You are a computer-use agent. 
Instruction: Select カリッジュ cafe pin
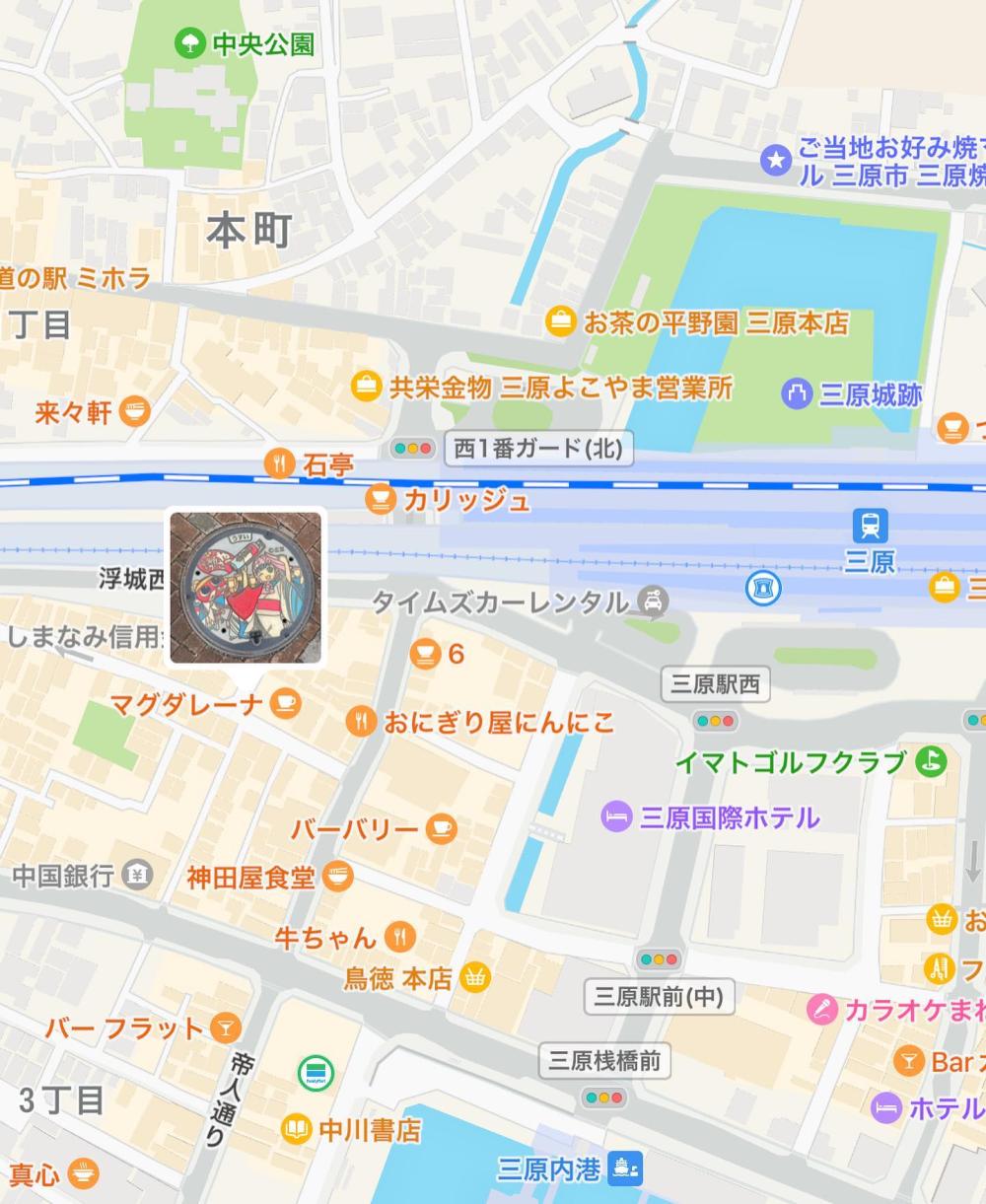click(380, 500)
